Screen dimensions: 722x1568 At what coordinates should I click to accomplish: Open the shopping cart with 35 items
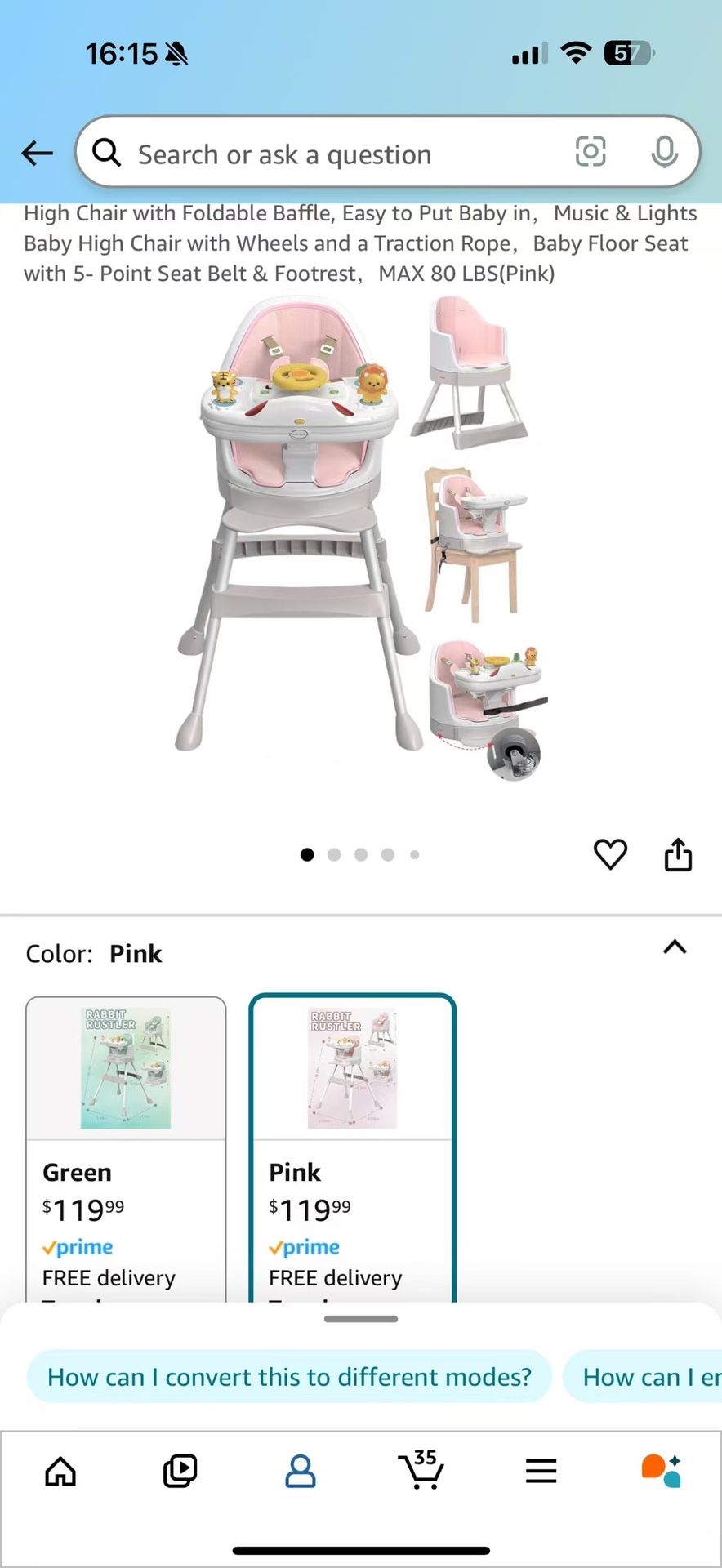coord(420,1471)
